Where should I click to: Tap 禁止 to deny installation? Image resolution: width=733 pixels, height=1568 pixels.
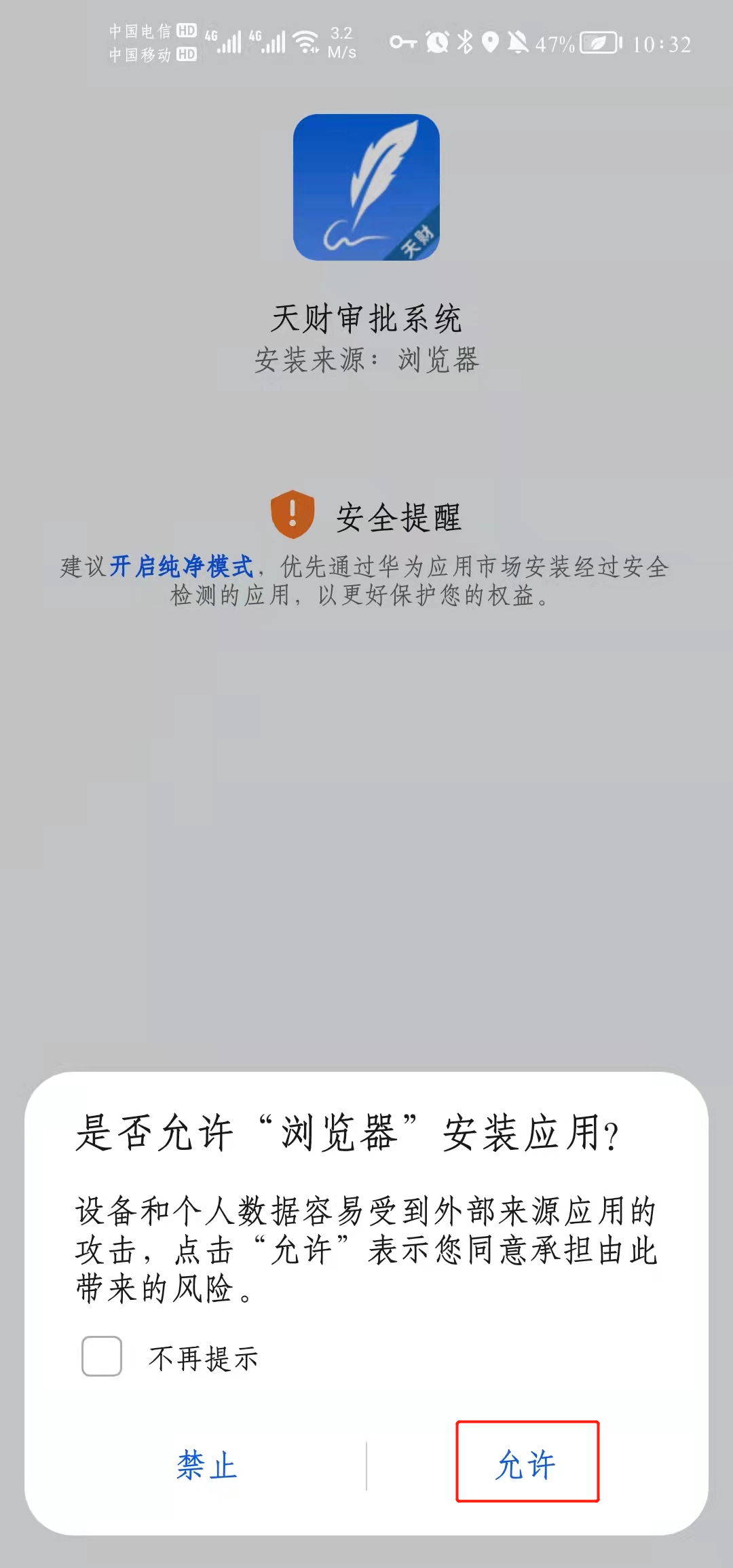click(206, 1465)
